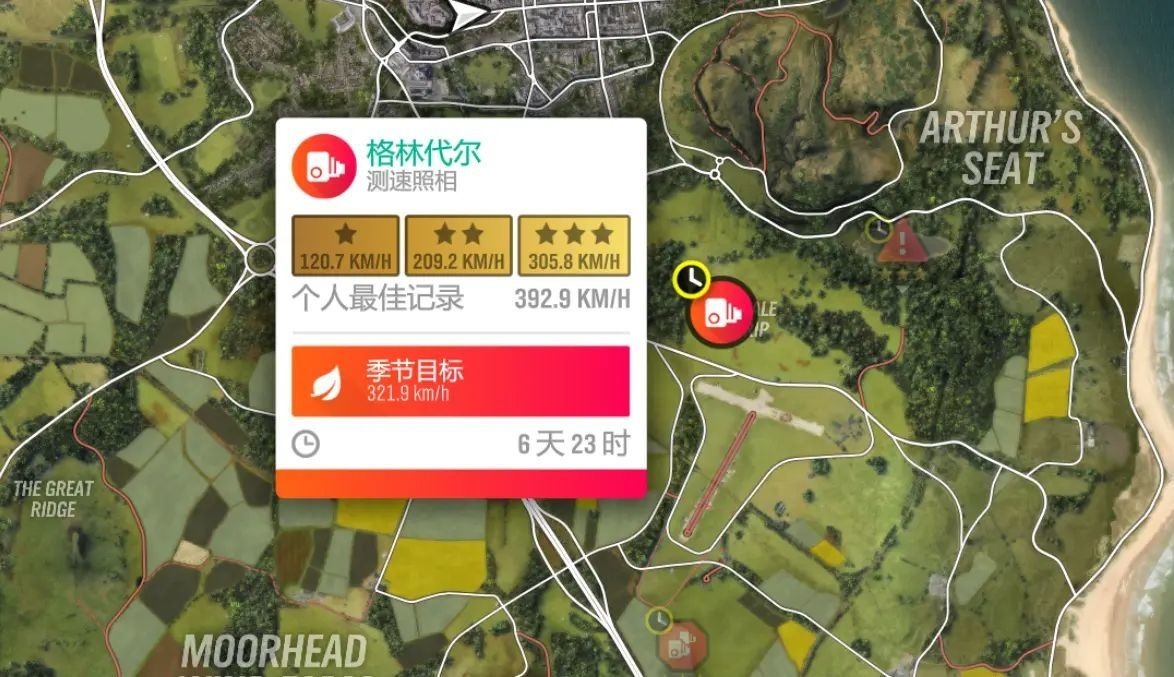Viewport: 1174px width, 677px height.
Task: Select the red Greendale speed camera marker
Action: pyautogui.click(x=722, y=312)
